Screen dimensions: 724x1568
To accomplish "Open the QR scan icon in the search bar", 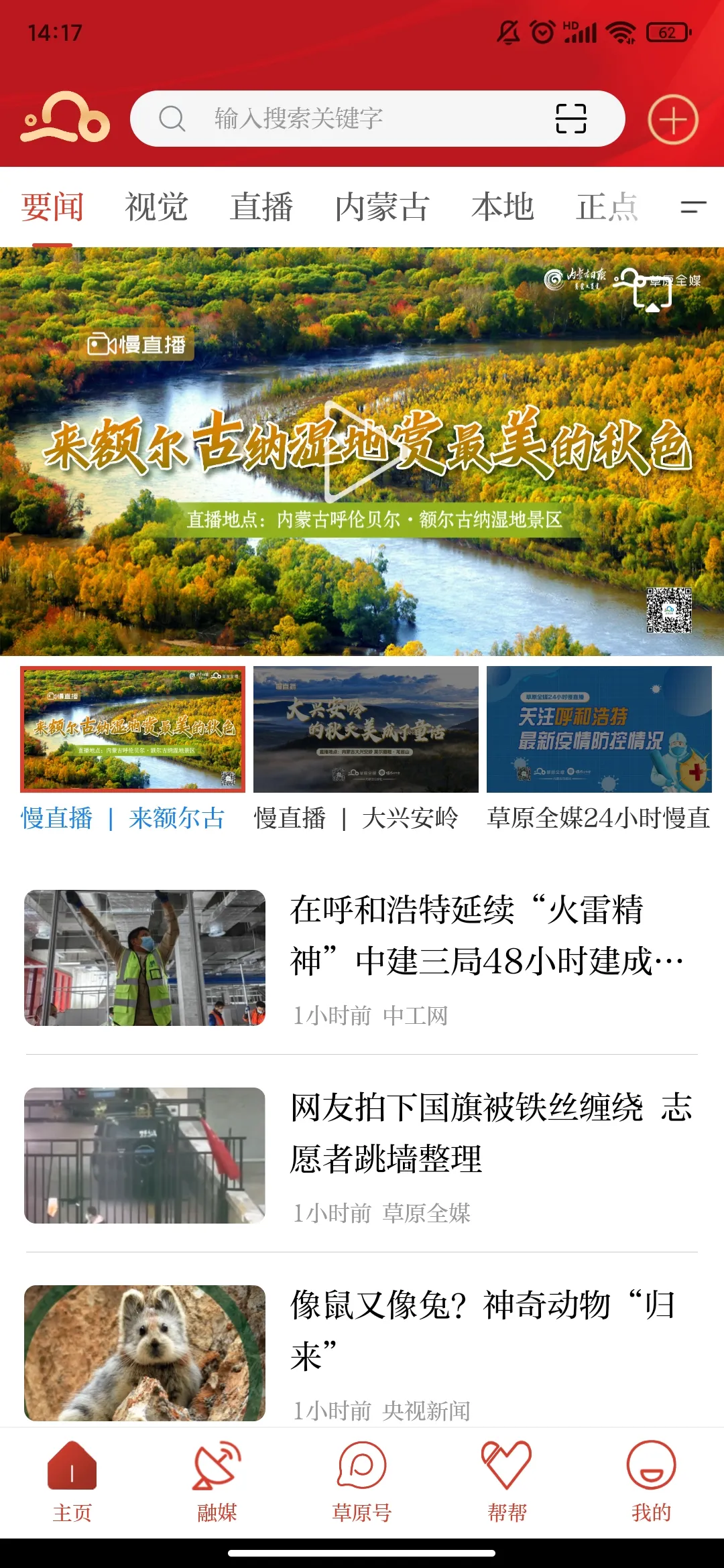I will 570,119.
